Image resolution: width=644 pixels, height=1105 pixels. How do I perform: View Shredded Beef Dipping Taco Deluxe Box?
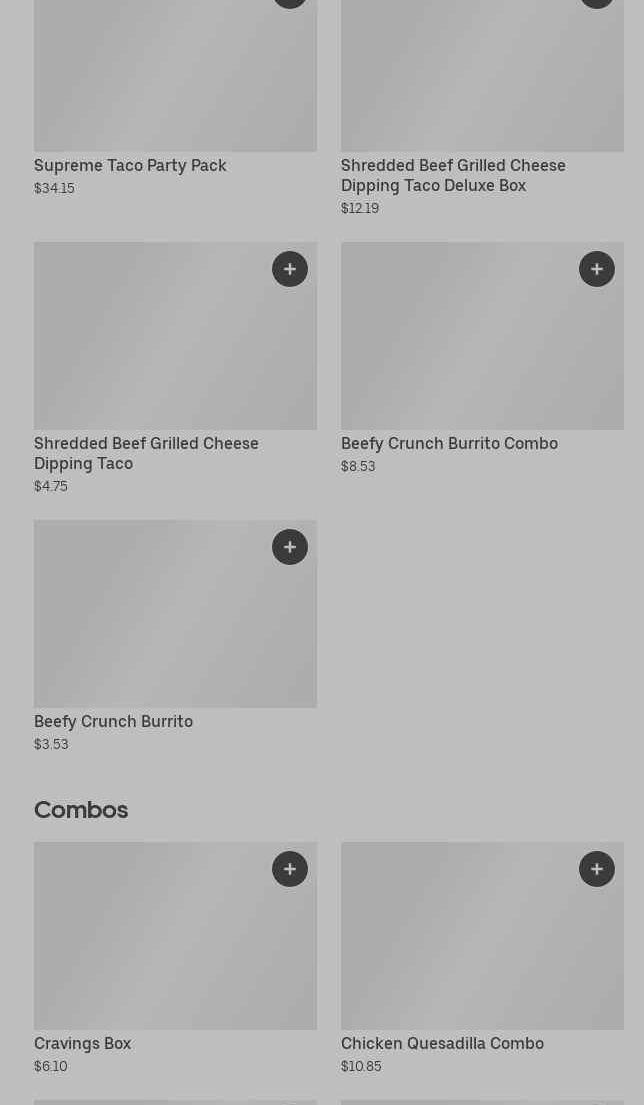pyautogui.click(x=483, y=107)
